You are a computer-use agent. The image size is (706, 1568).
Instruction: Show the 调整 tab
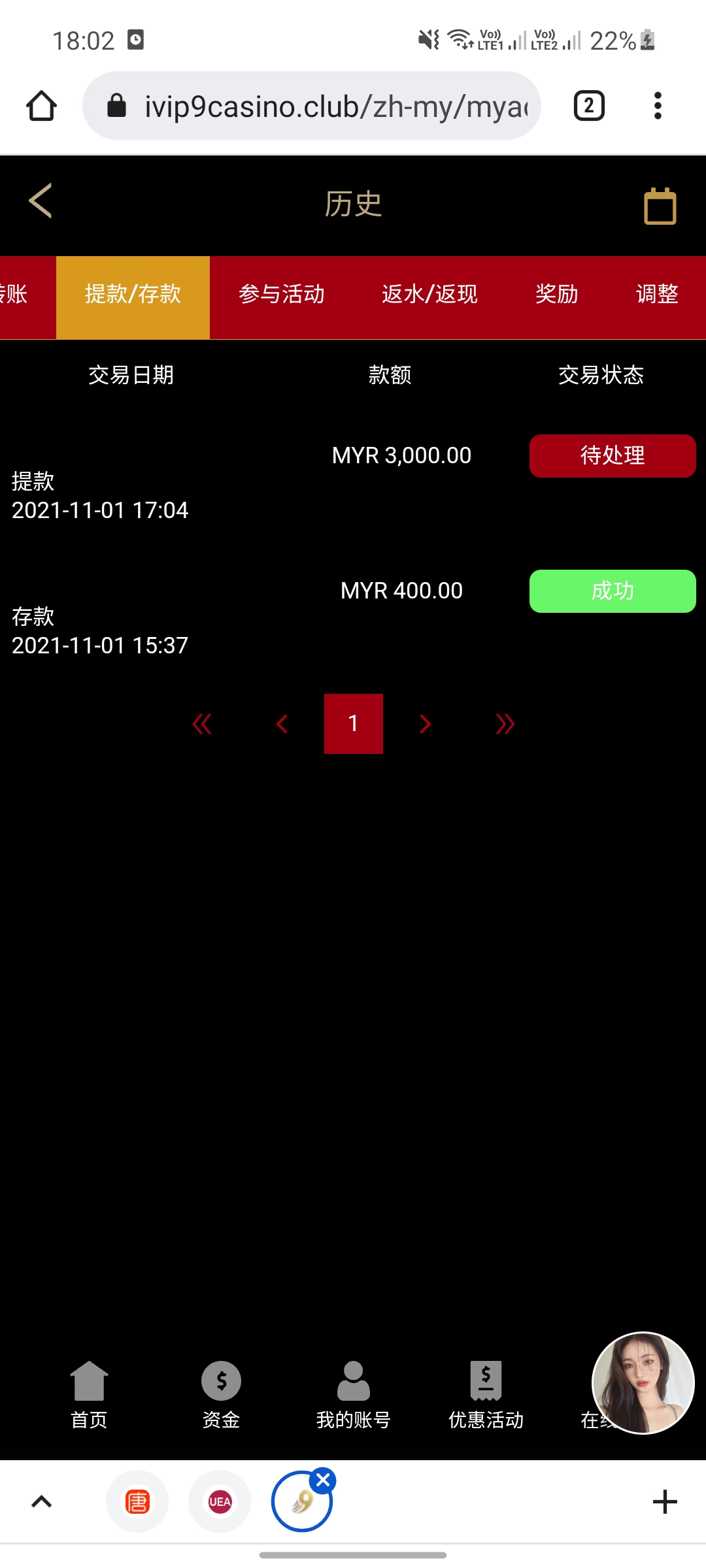[657, 295]
